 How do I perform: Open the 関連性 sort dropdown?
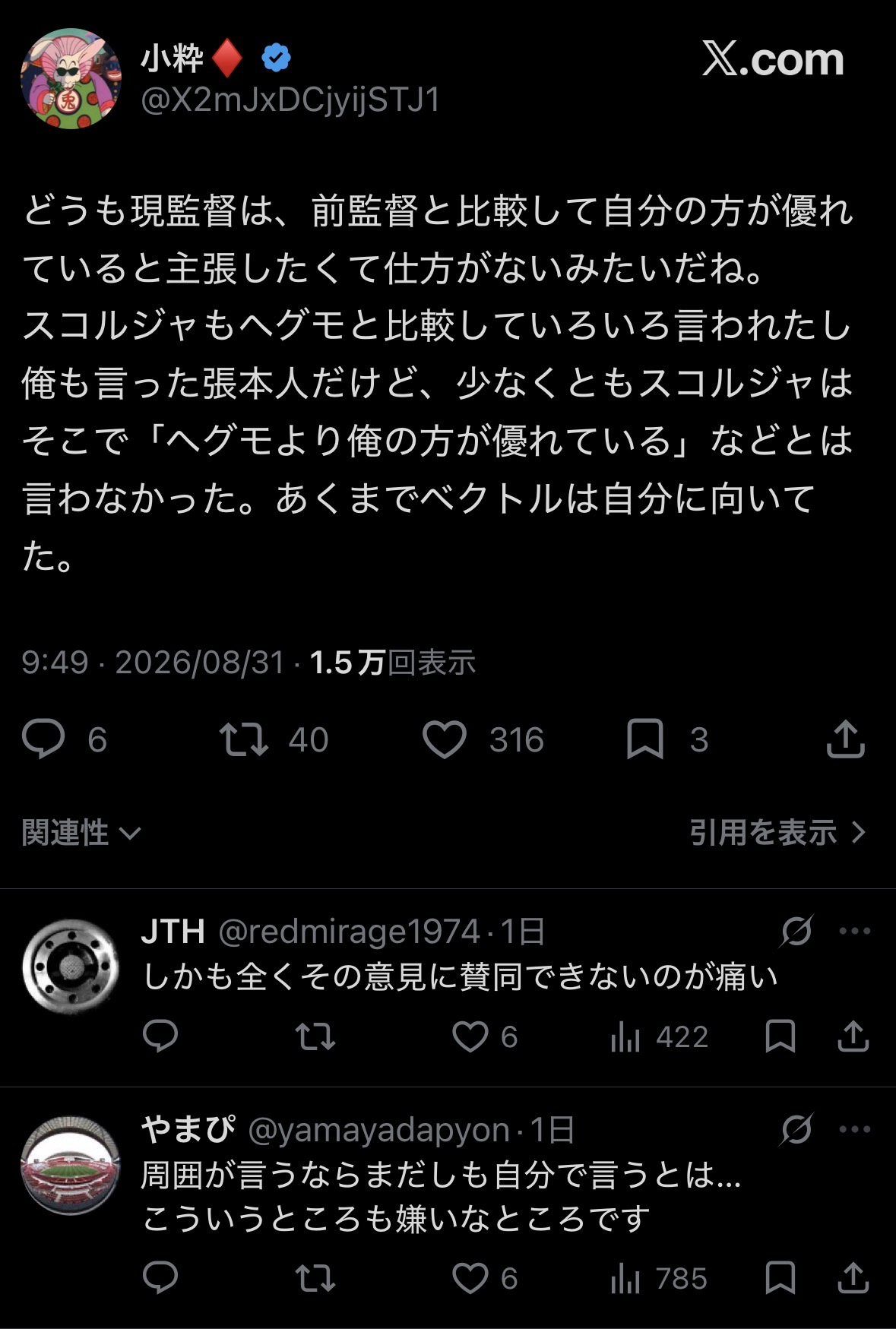pos(81,832)
